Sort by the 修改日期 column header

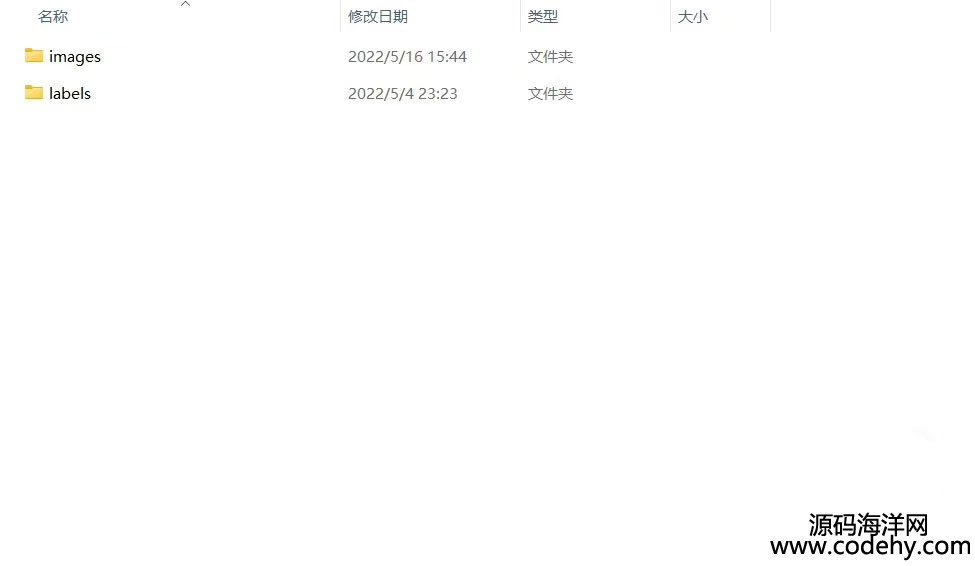(378, 17)
